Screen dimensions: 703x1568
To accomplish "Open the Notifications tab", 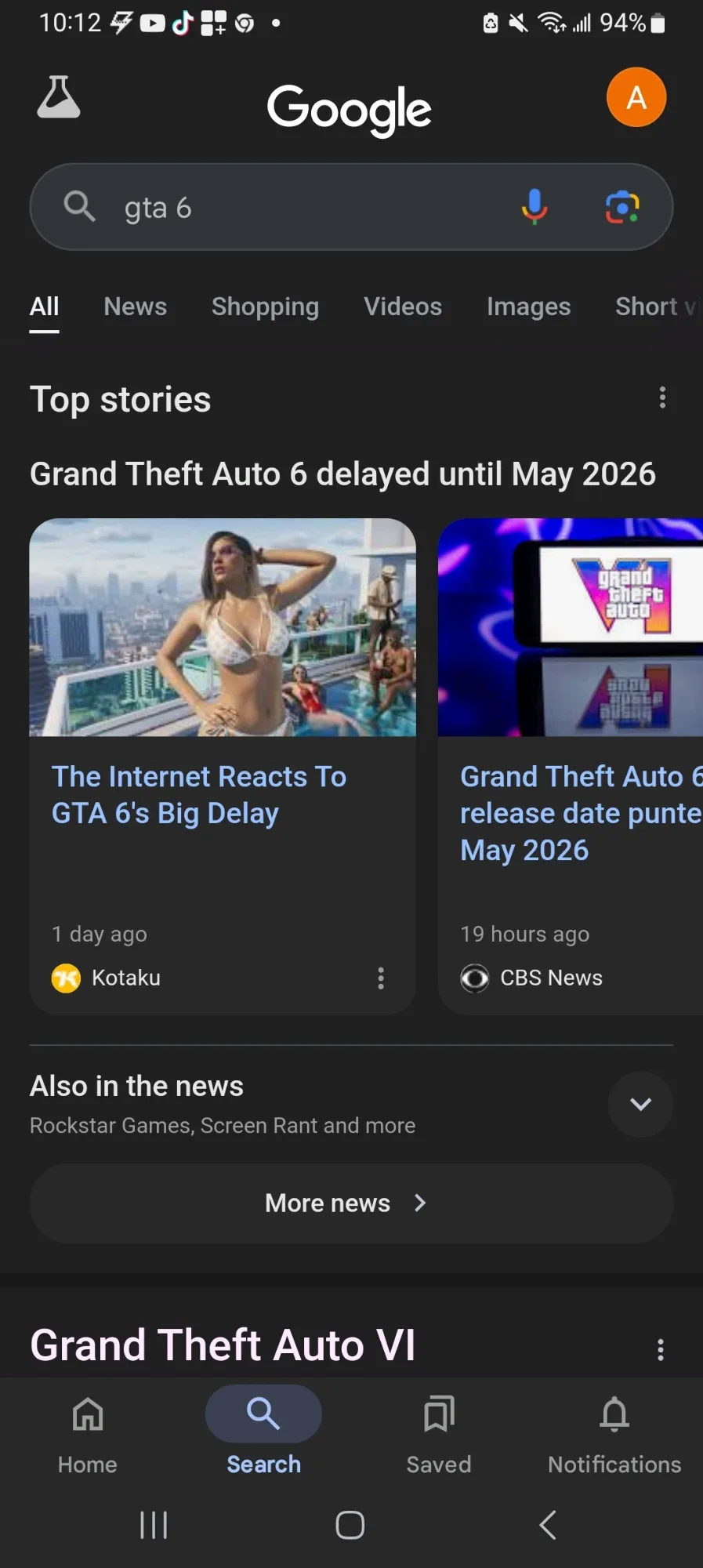I will [614, 1434].
